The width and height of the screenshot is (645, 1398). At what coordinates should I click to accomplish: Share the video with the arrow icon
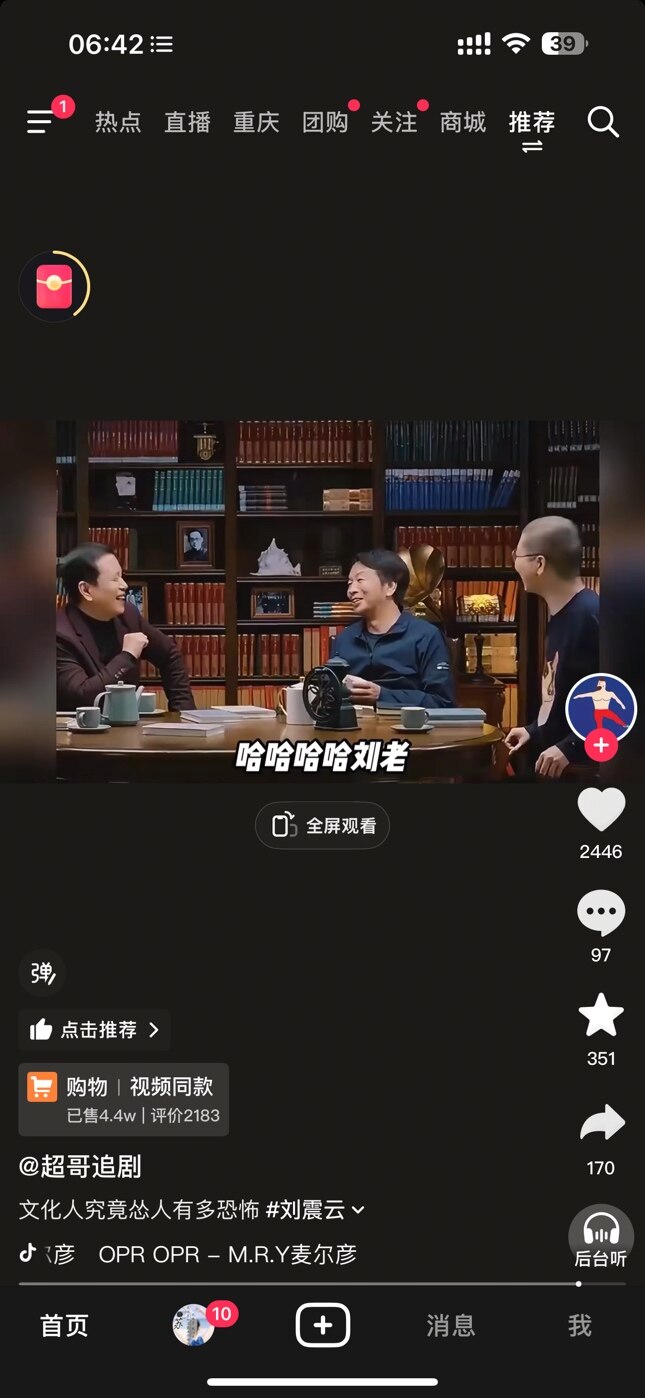pyautogui.click(x=601, y=1124)
